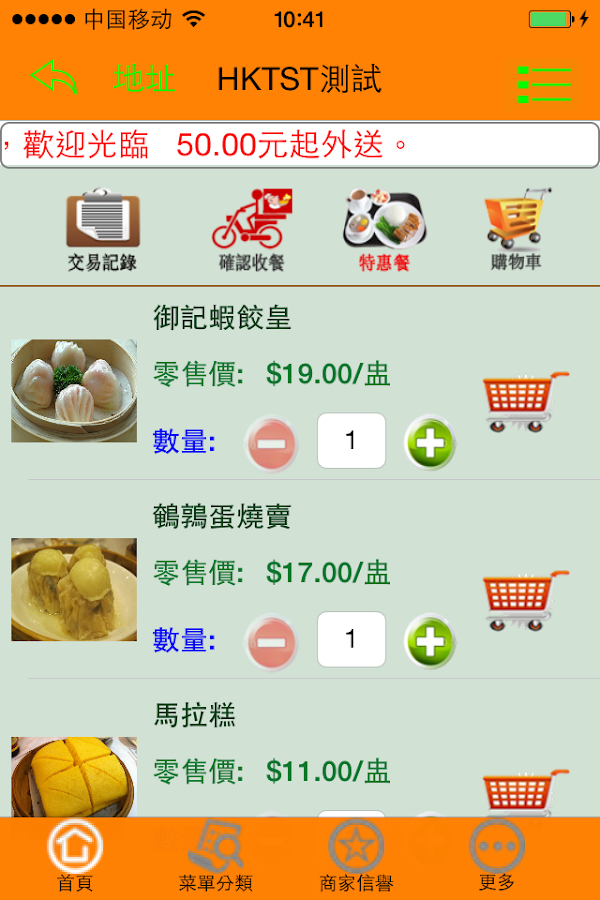600x900 pixels.
Task: View the 御記蝦餃皇 dish photo
Action: pyautogui.click(x=74, y=391)
